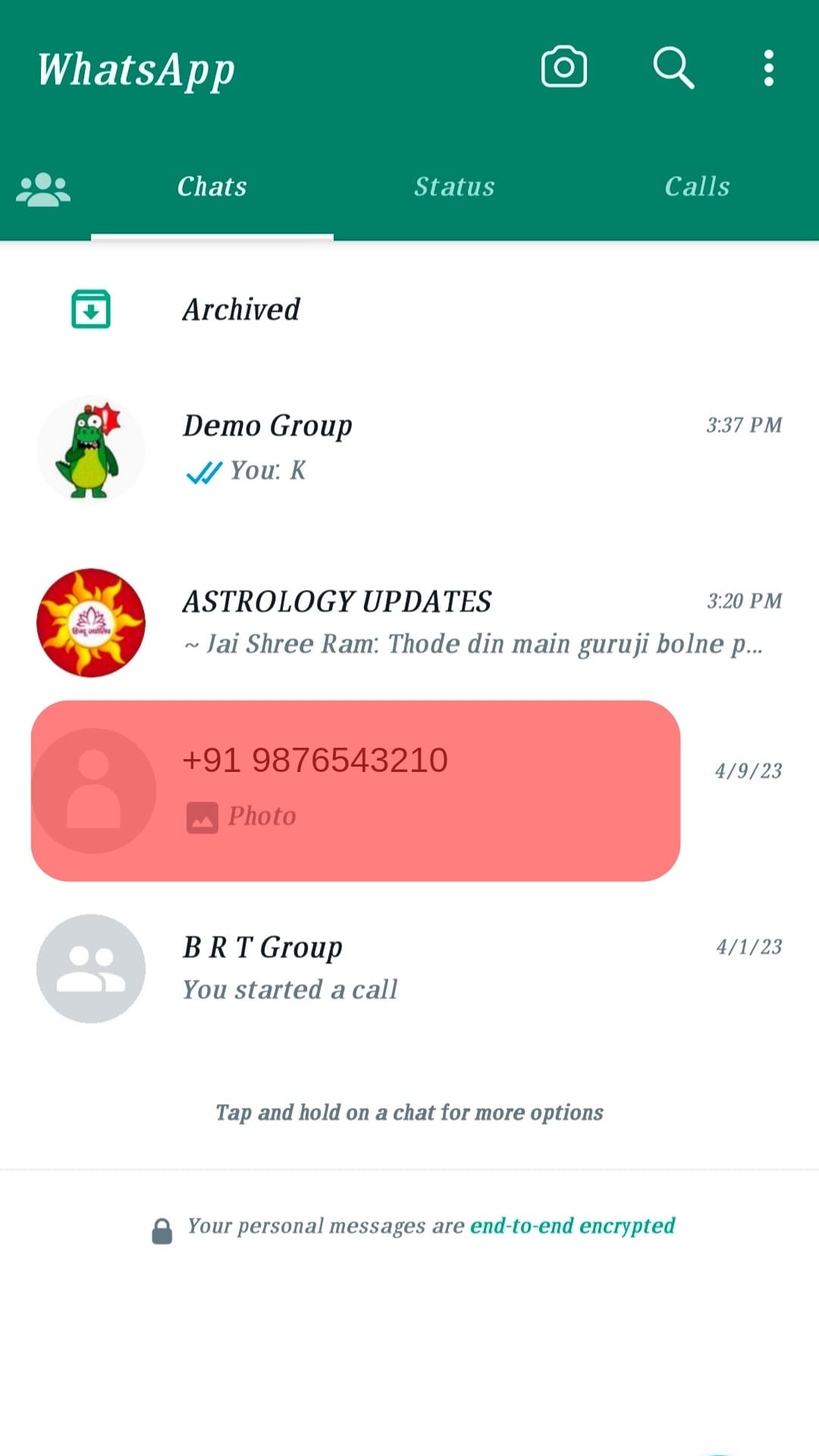Open search in WhatsApp
Viewport: 819px width, 1456px height.
click(x=673, y=67)
